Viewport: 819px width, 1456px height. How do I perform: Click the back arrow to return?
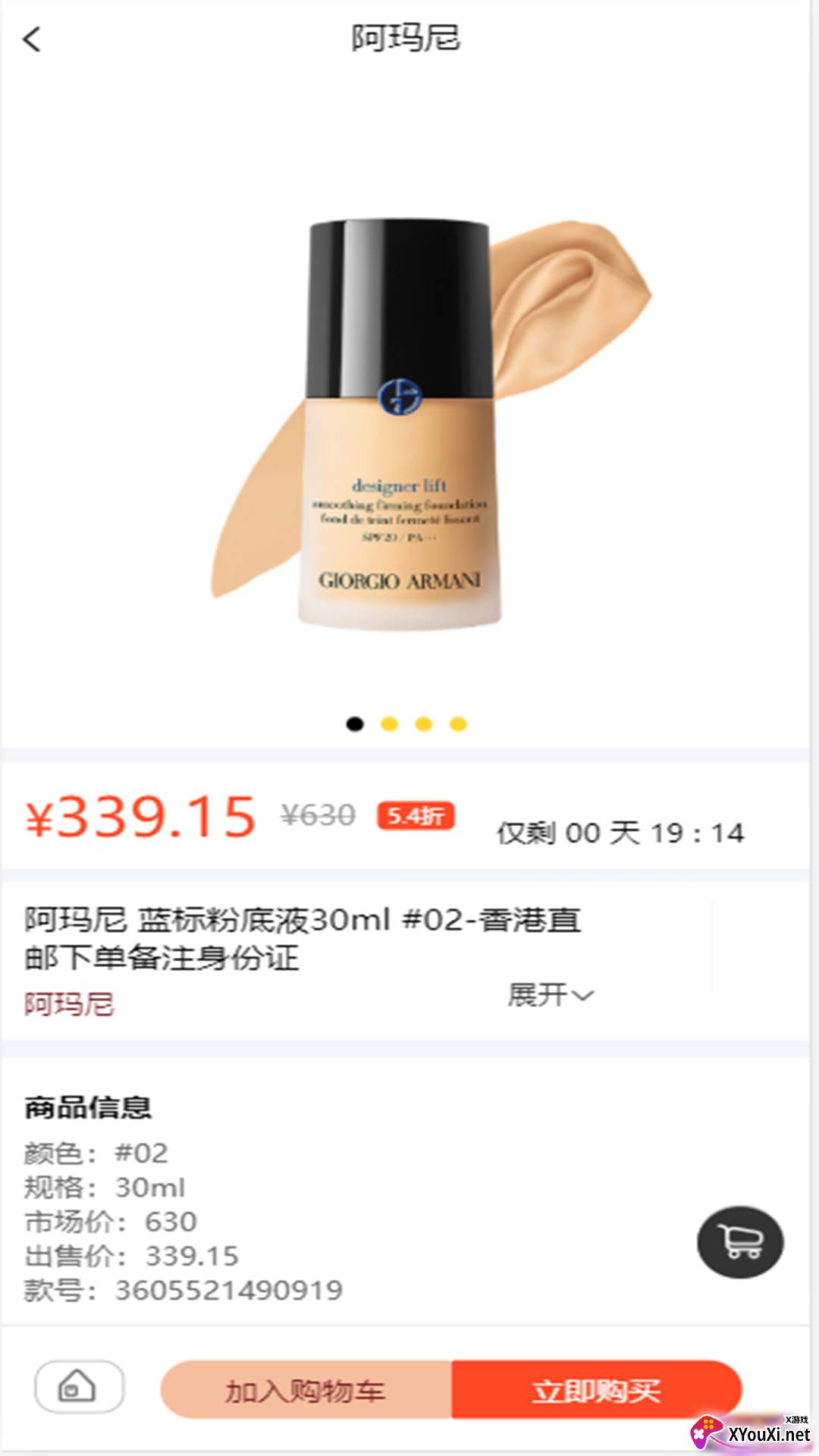point(32,42)
